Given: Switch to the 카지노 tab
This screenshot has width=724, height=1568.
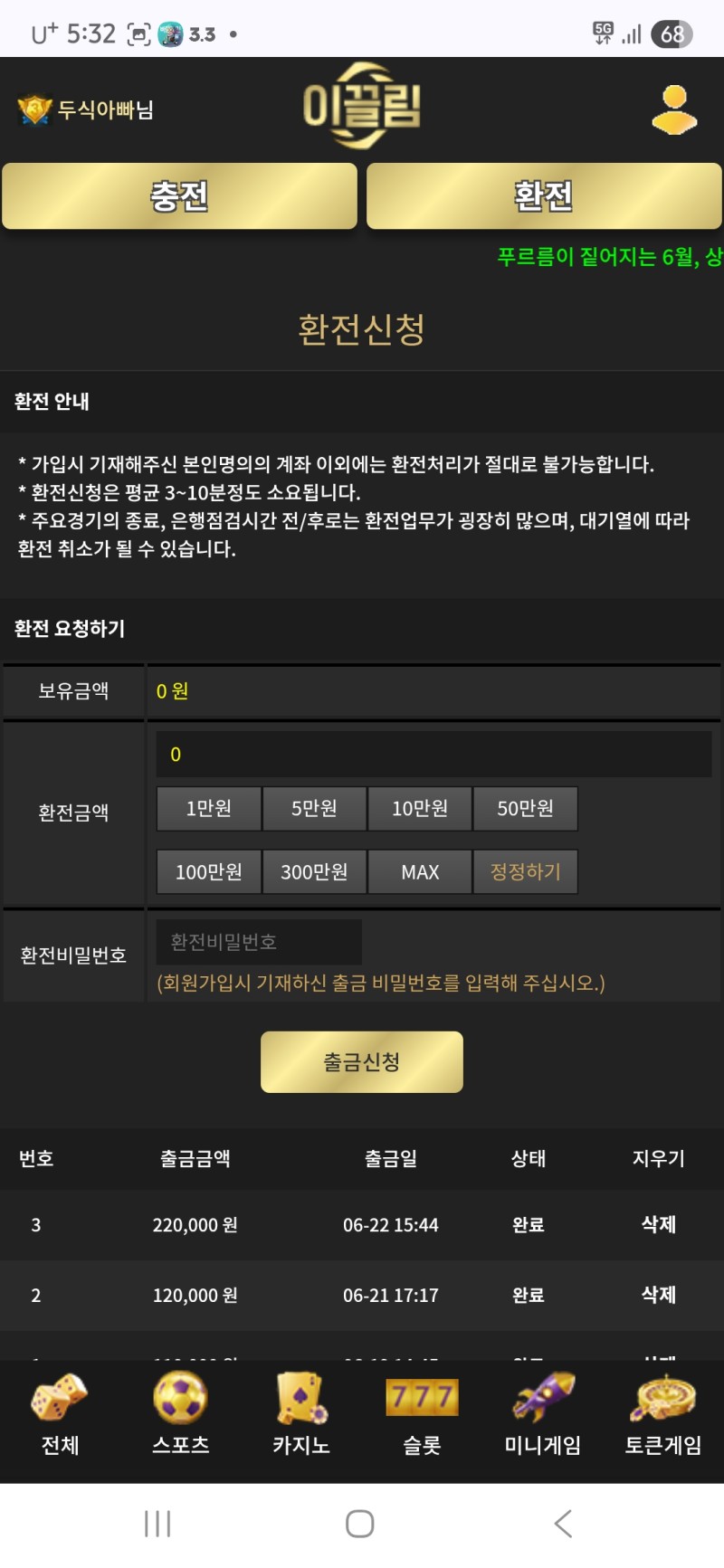Looking at the screenshot, I should pyautogui.click(x=301, y=1414).
